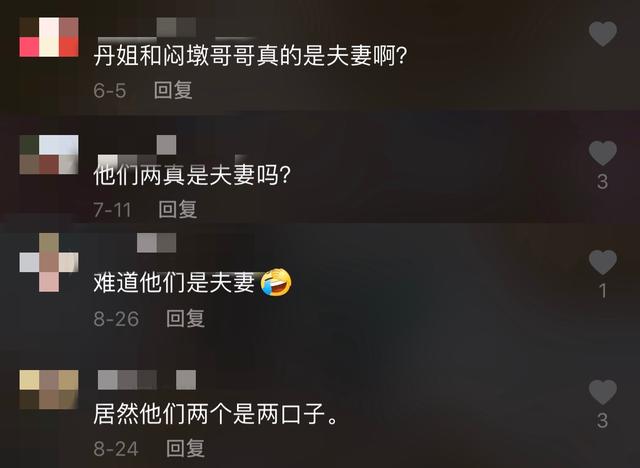Reply to the comment dated 8-24
The height and width of the screenshot is (468, 640).
[185, 447]
